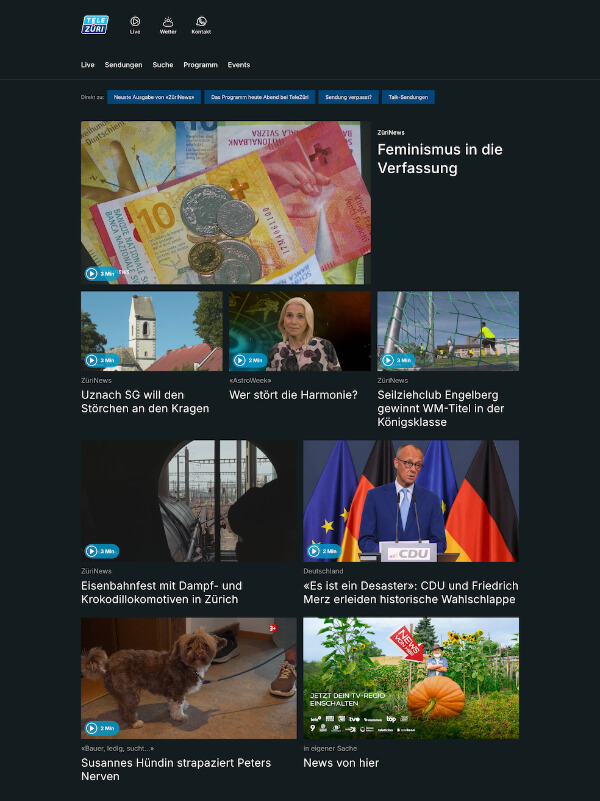600x801 pixels.
Task: Open Das Programm heute Abend bei TeleZüri
Action: [260, 97]
